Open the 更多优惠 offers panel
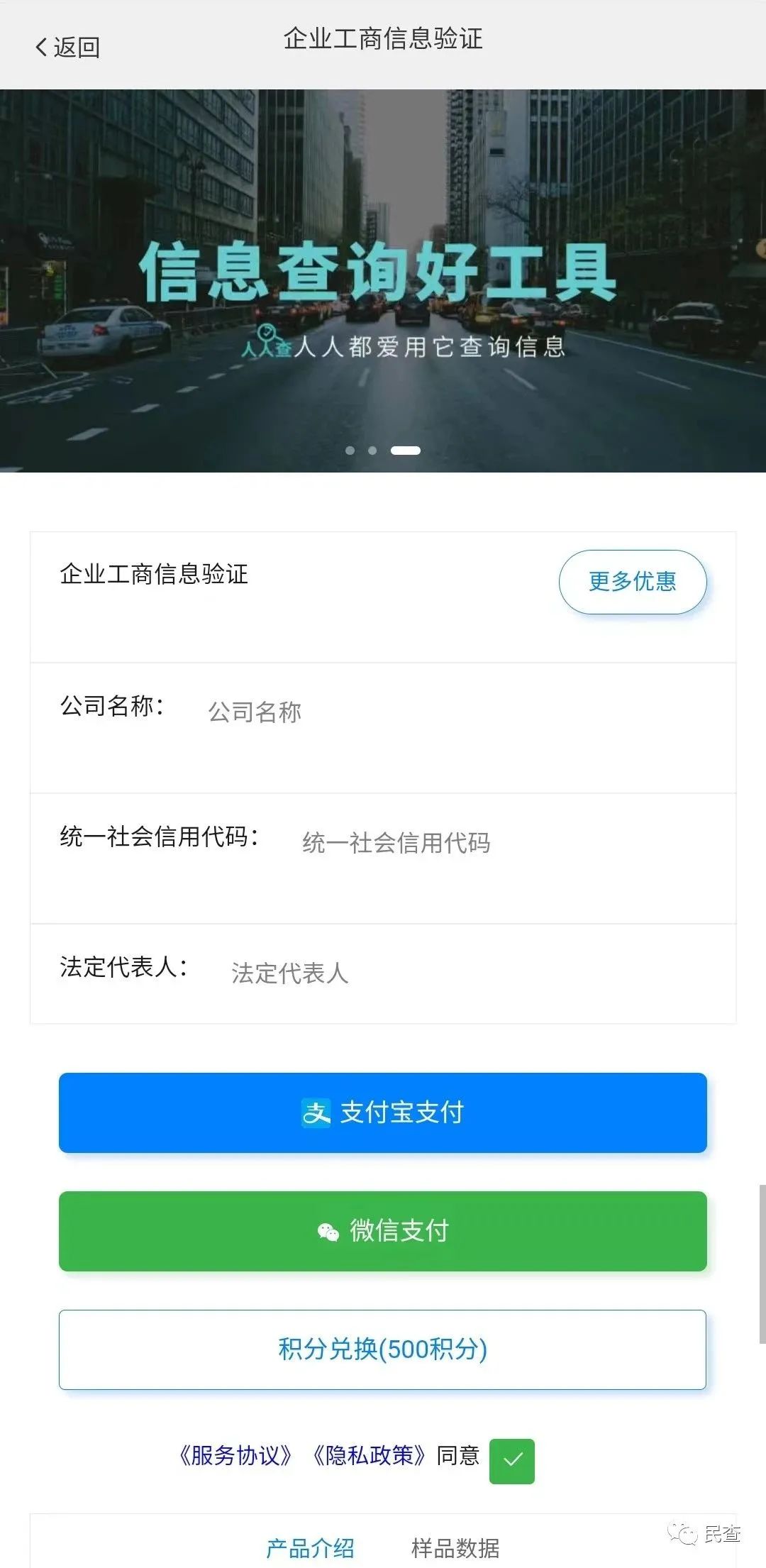The width and height of the screenshot is (766, 1568). [x=631, y=581]
